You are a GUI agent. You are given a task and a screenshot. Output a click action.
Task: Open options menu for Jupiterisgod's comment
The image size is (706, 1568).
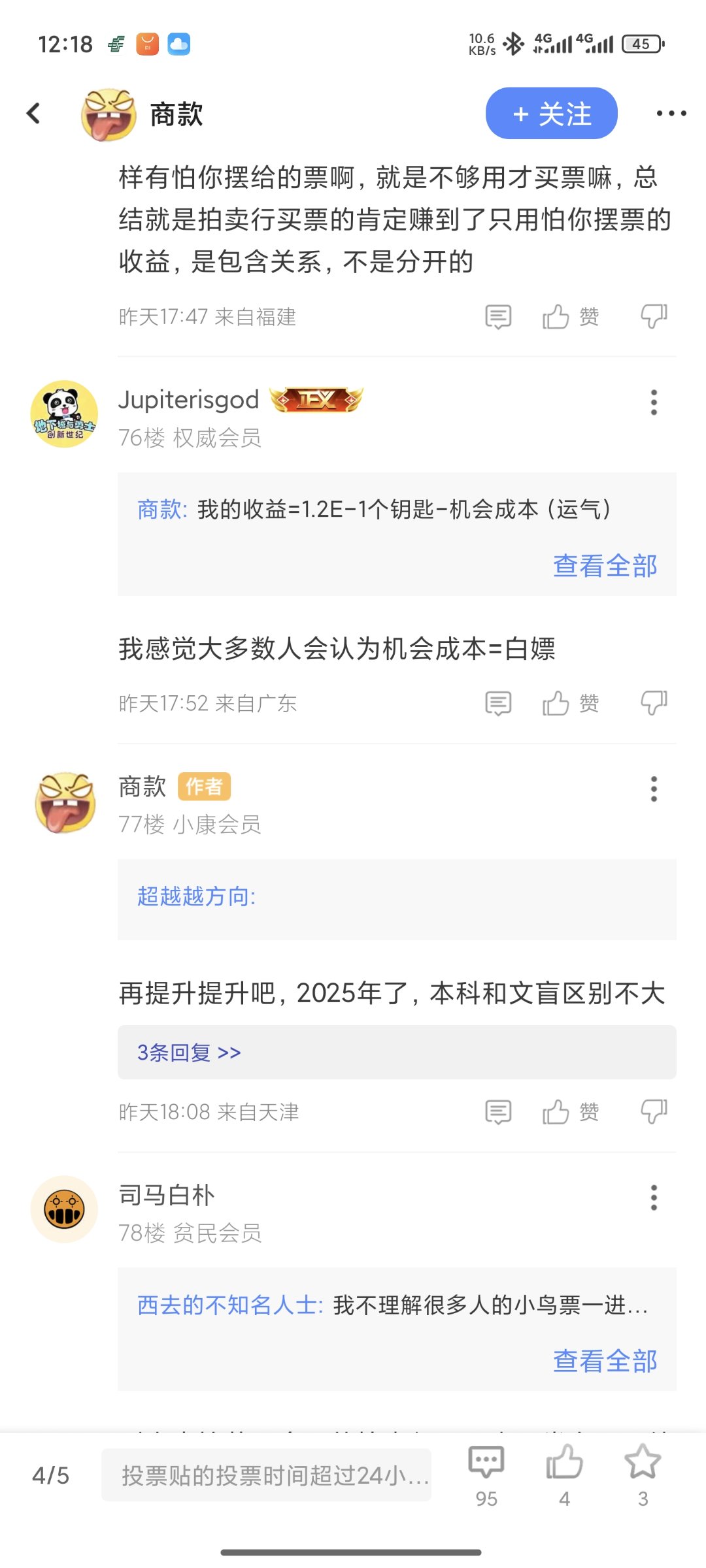click(654, 402)
